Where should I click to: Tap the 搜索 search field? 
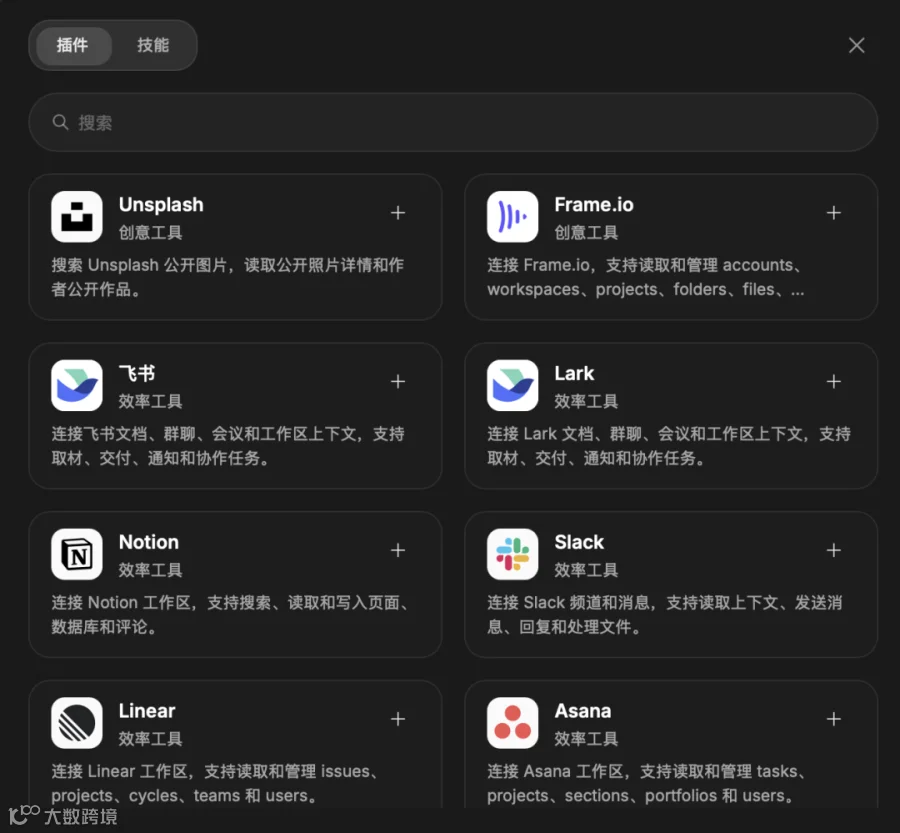[x=453, y=122]
